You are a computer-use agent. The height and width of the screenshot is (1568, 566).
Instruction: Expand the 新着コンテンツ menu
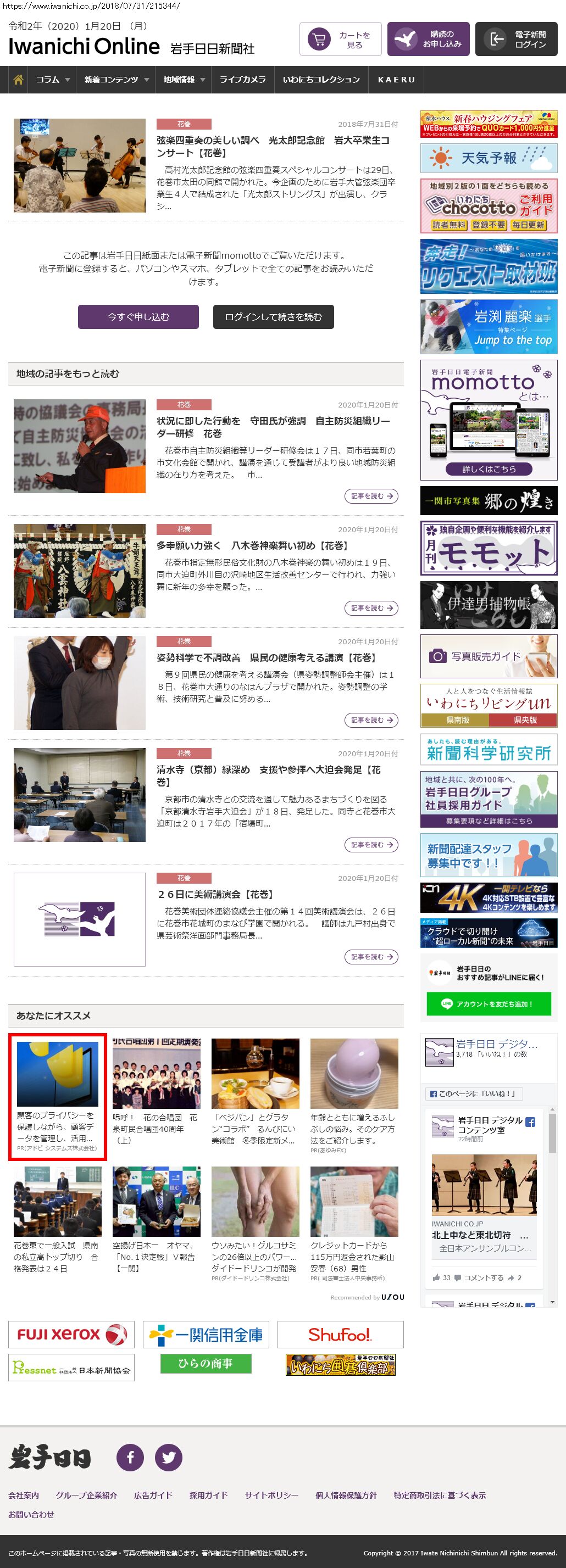(116, 80)
